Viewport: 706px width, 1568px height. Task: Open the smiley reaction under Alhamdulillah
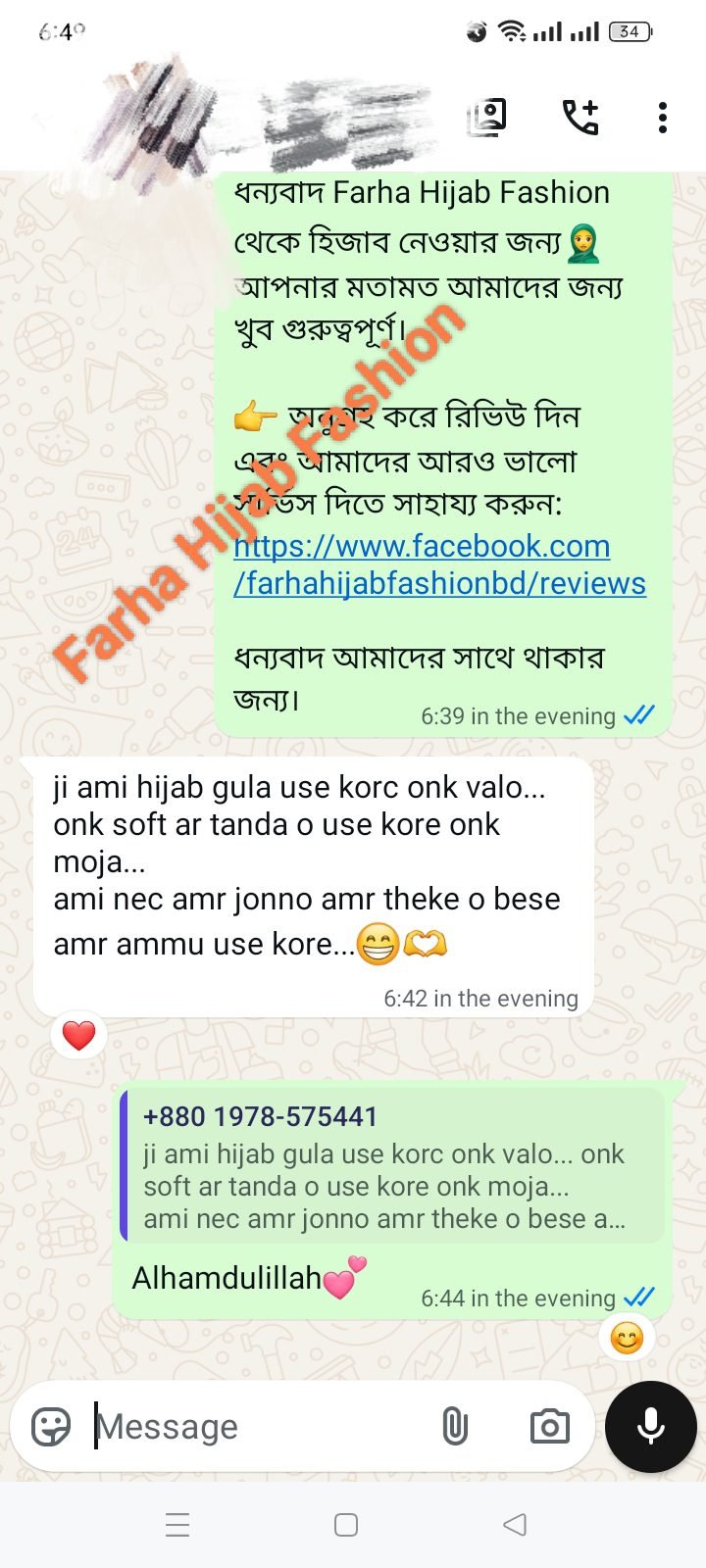(627, 1338)
